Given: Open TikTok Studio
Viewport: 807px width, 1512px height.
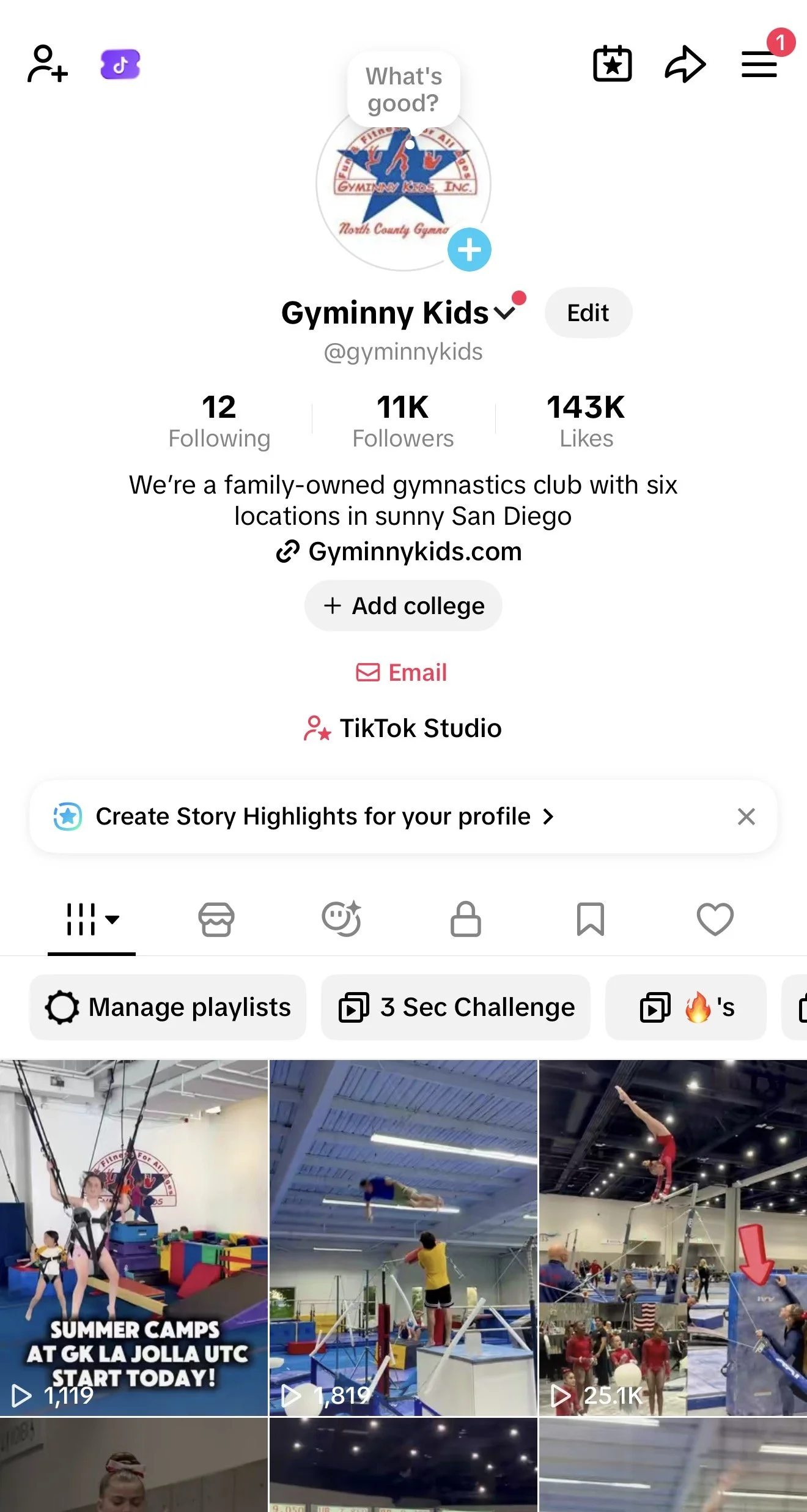Looking at the screenshot, I should point(403,728).
